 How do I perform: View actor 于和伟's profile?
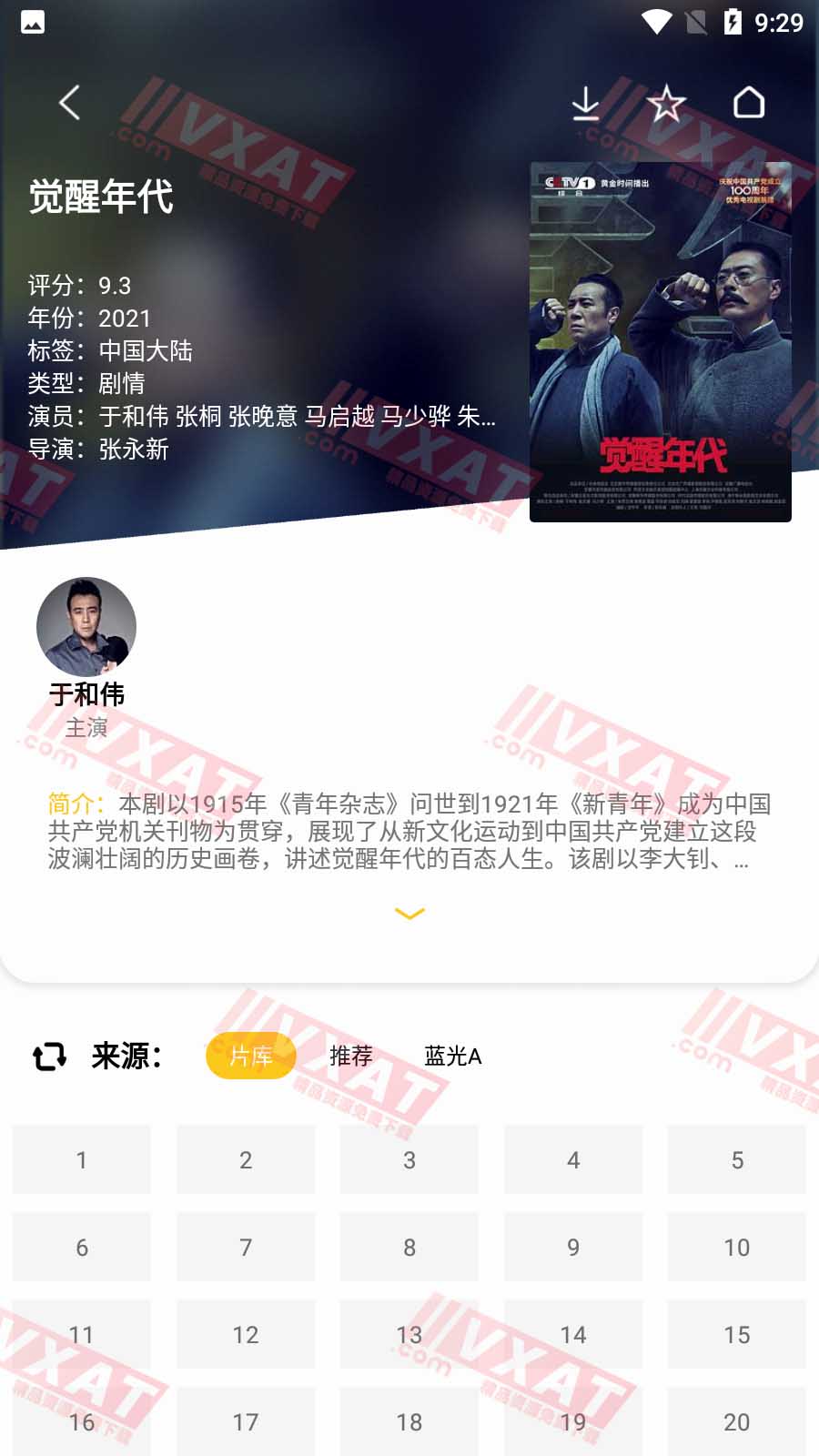click(86, 627)
